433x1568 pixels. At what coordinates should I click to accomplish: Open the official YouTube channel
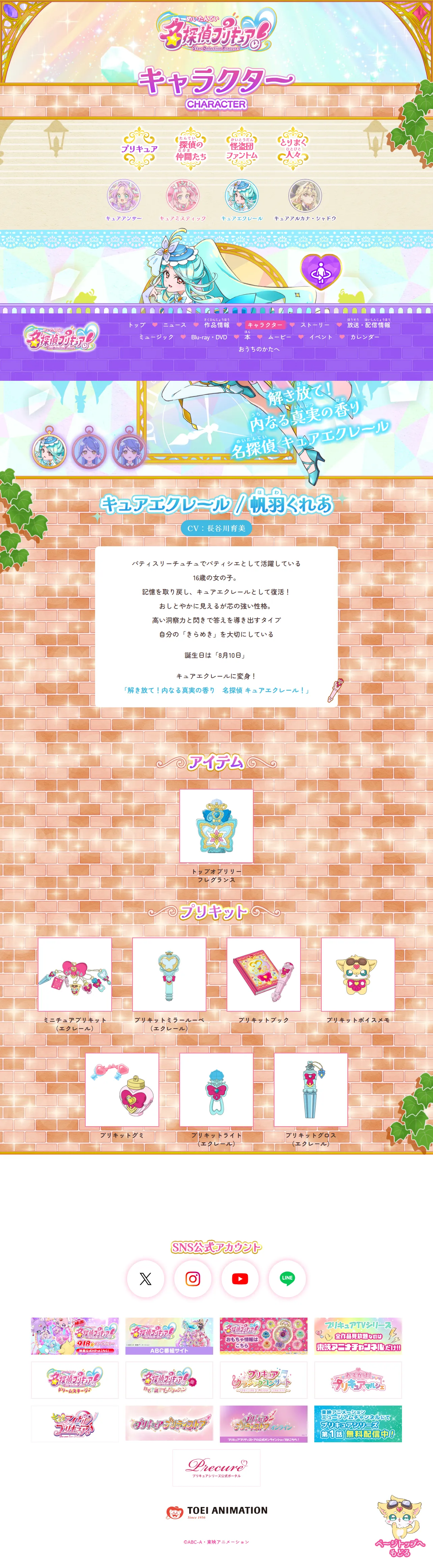click(240, 1279)
